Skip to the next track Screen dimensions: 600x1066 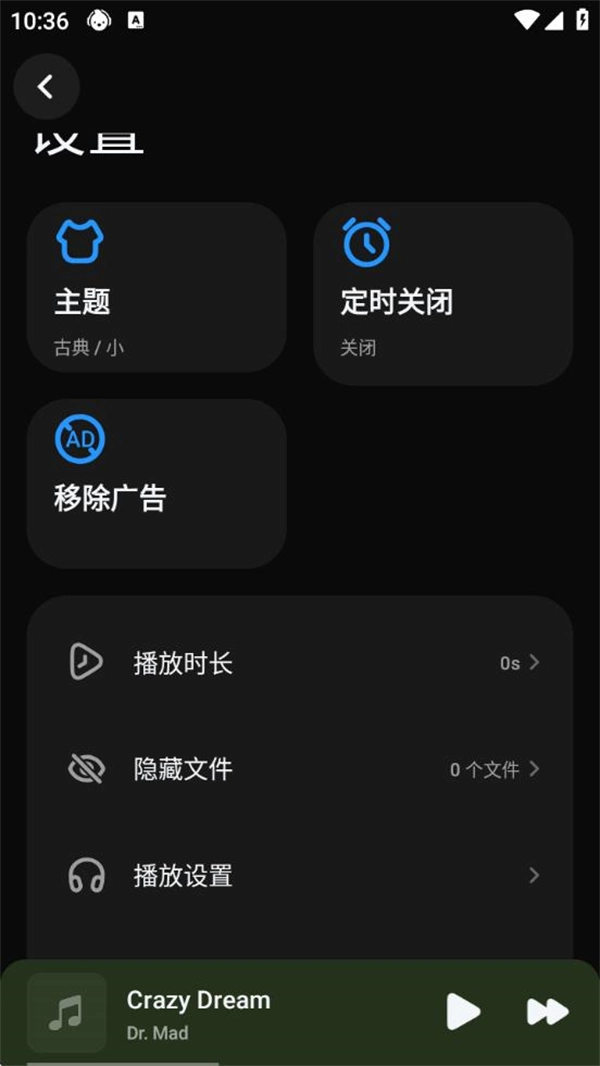coord(547,1012)
